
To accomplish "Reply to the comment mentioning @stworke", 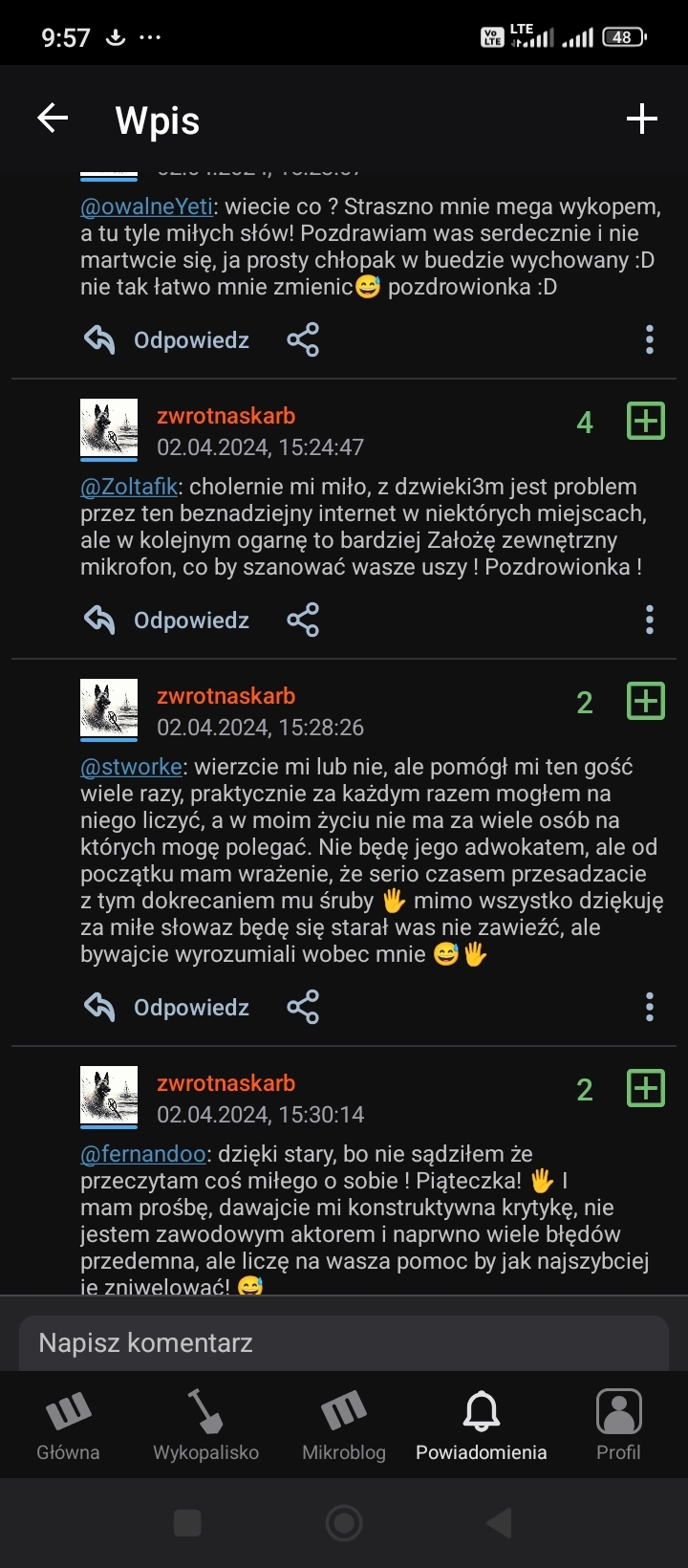I will point(168,1008).
